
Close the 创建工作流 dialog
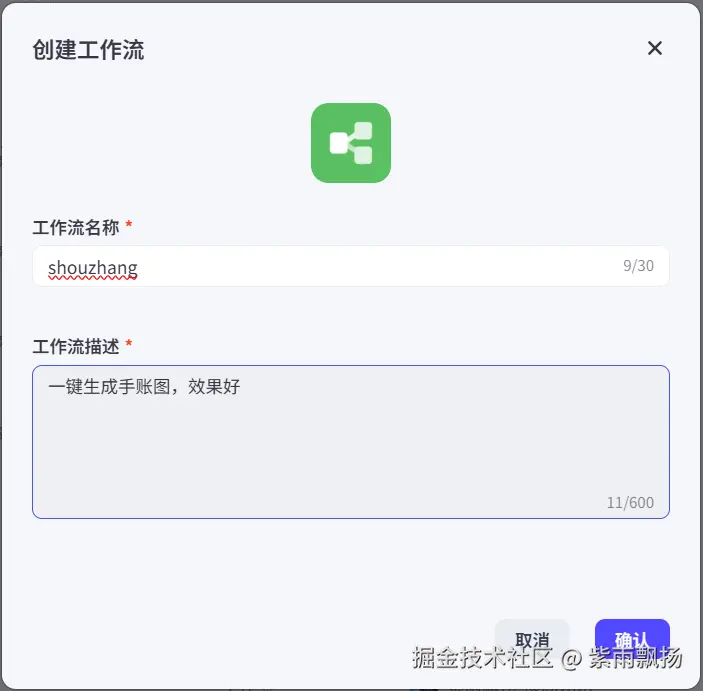coord(655,48)
